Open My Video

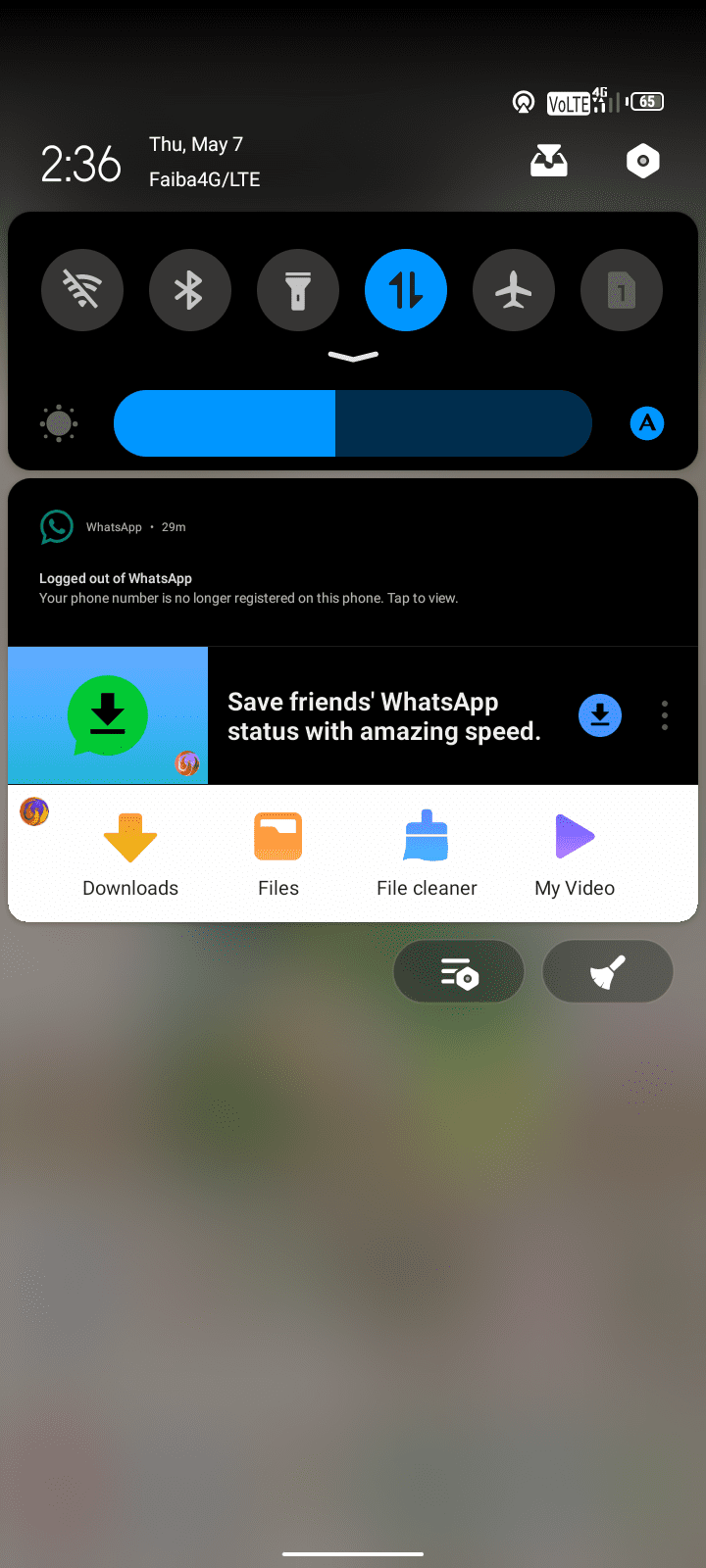point(575,855)
